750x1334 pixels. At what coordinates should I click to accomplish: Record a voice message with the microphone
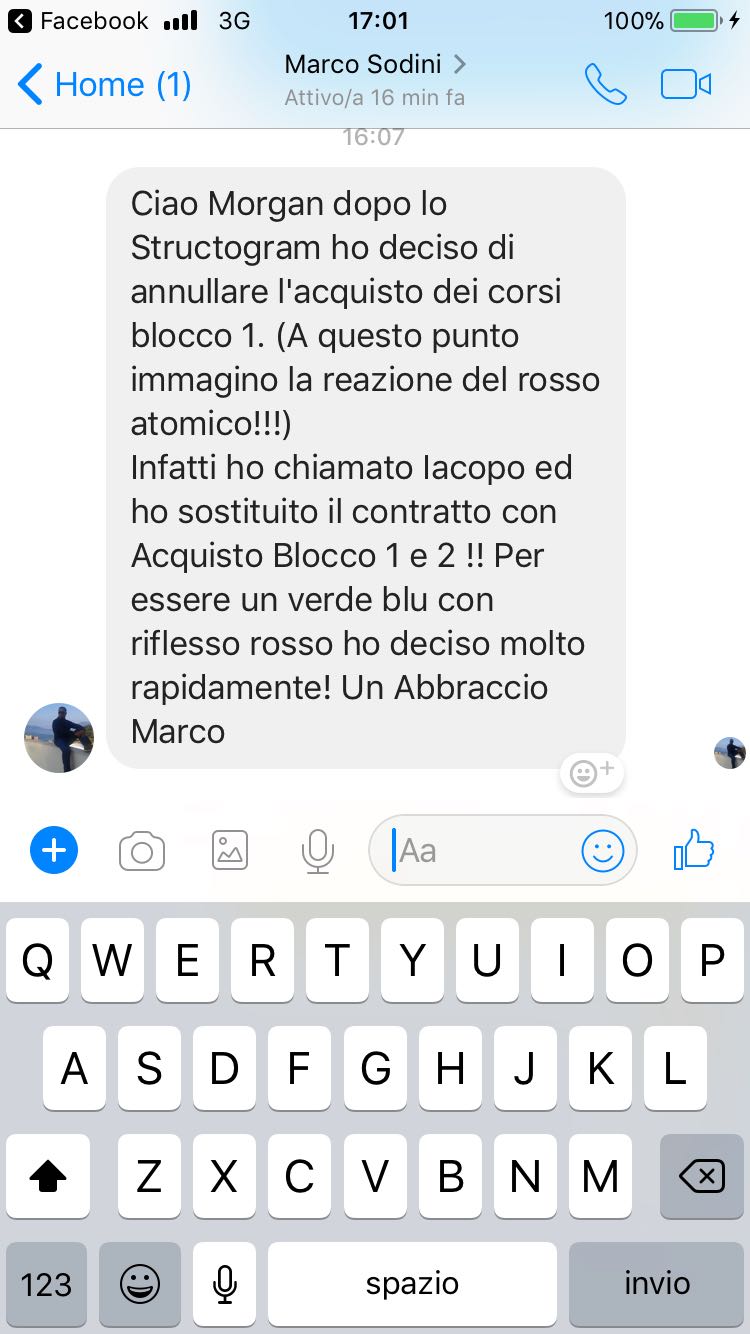click(318, 852)
